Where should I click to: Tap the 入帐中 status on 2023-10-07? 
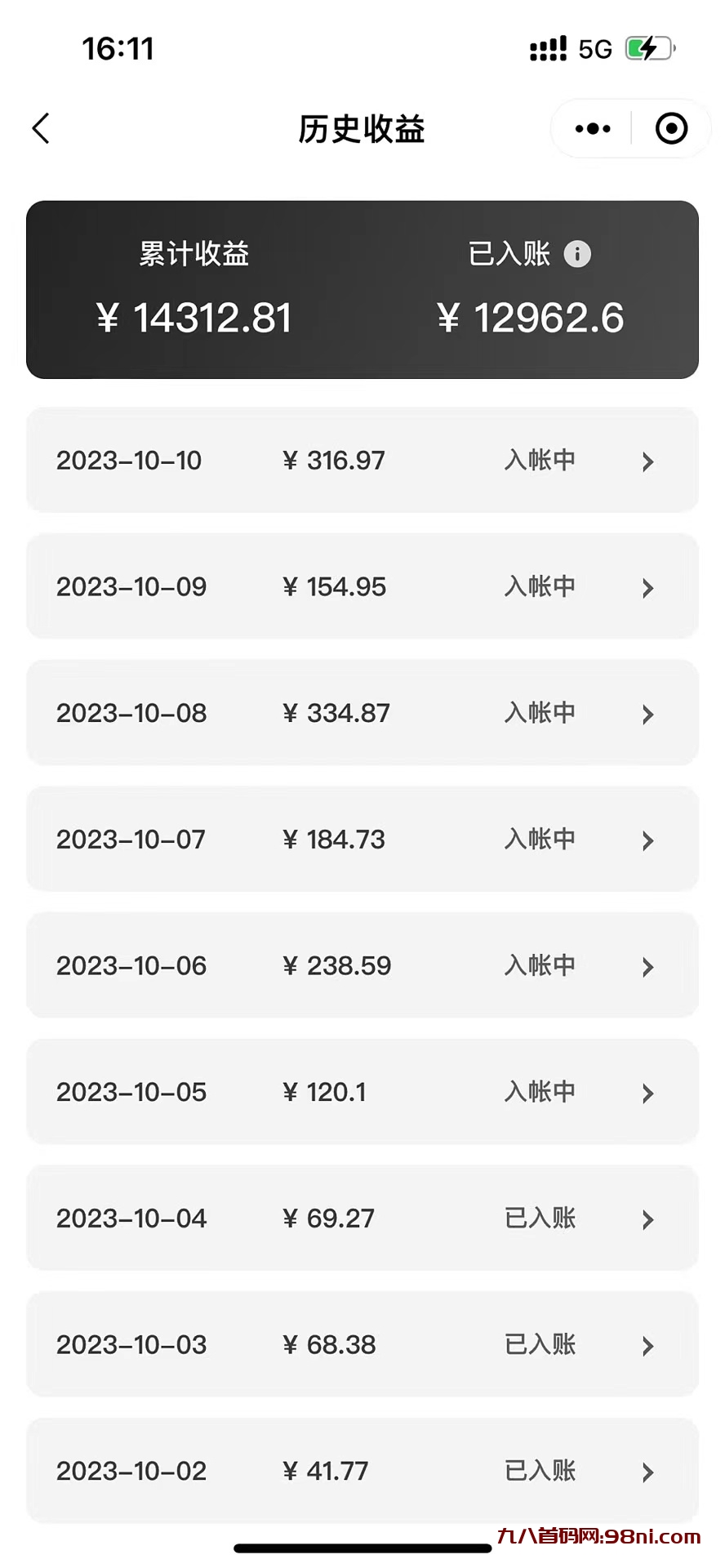540,840
